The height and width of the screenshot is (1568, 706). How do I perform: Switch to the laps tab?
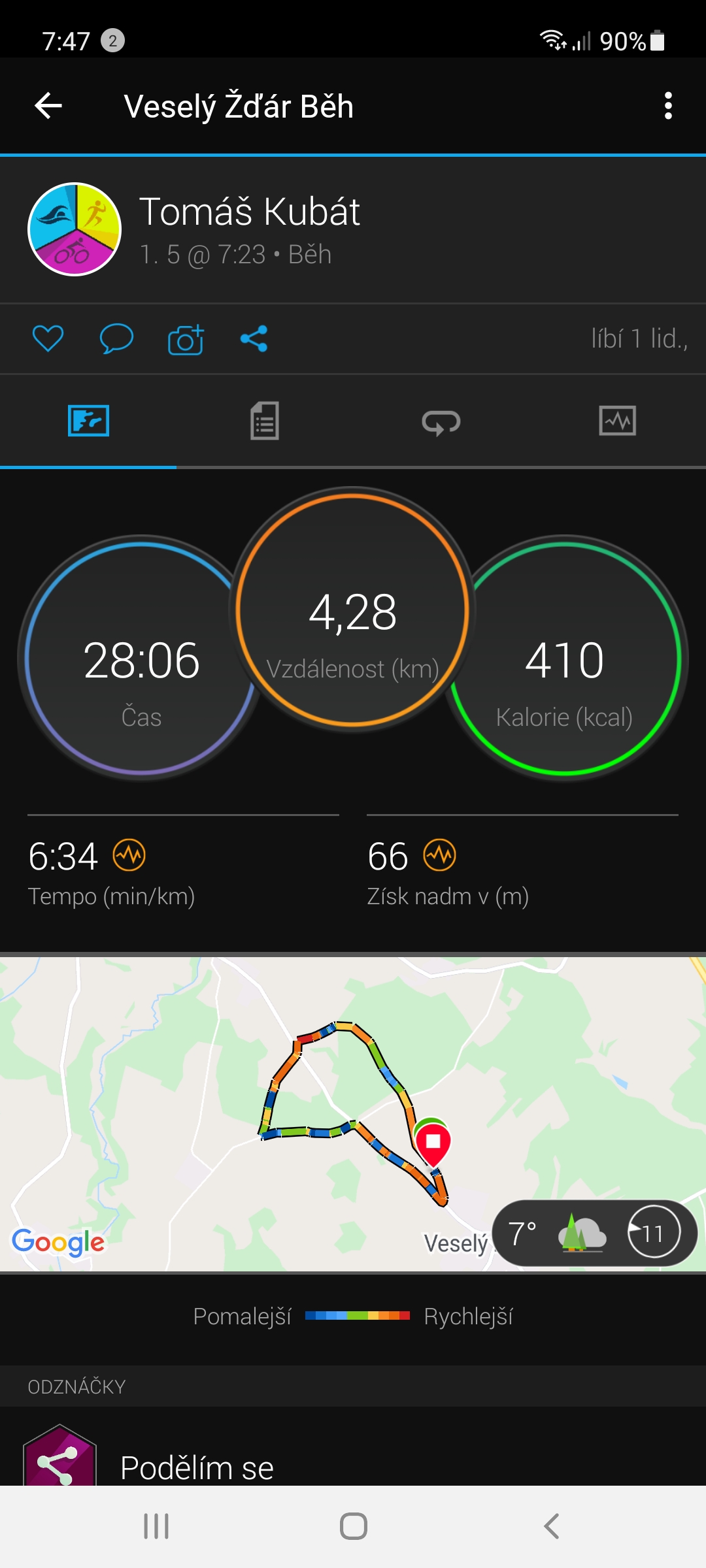[441, 422]
